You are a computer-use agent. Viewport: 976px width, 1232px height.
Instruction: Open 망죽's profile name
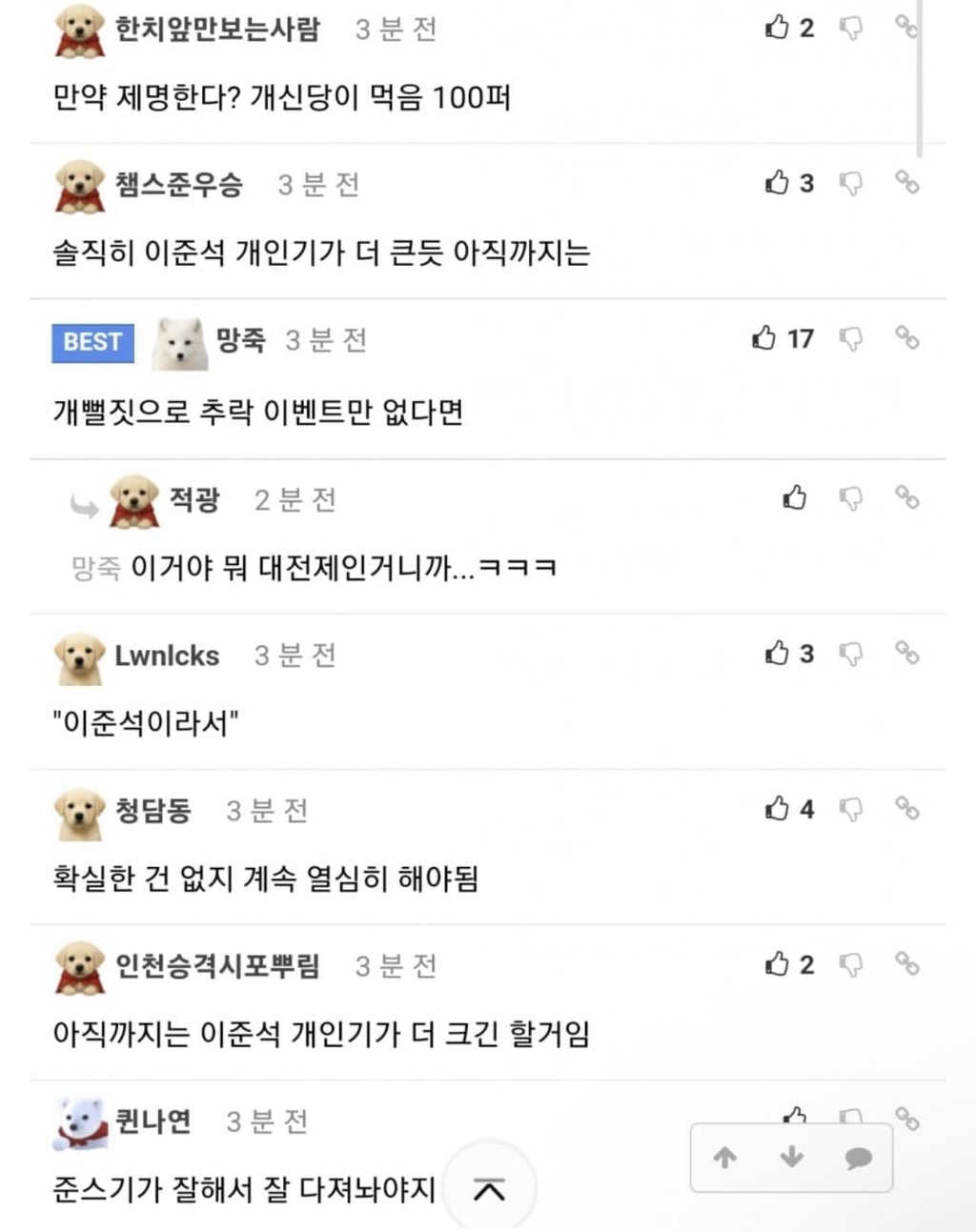[240, 340]
